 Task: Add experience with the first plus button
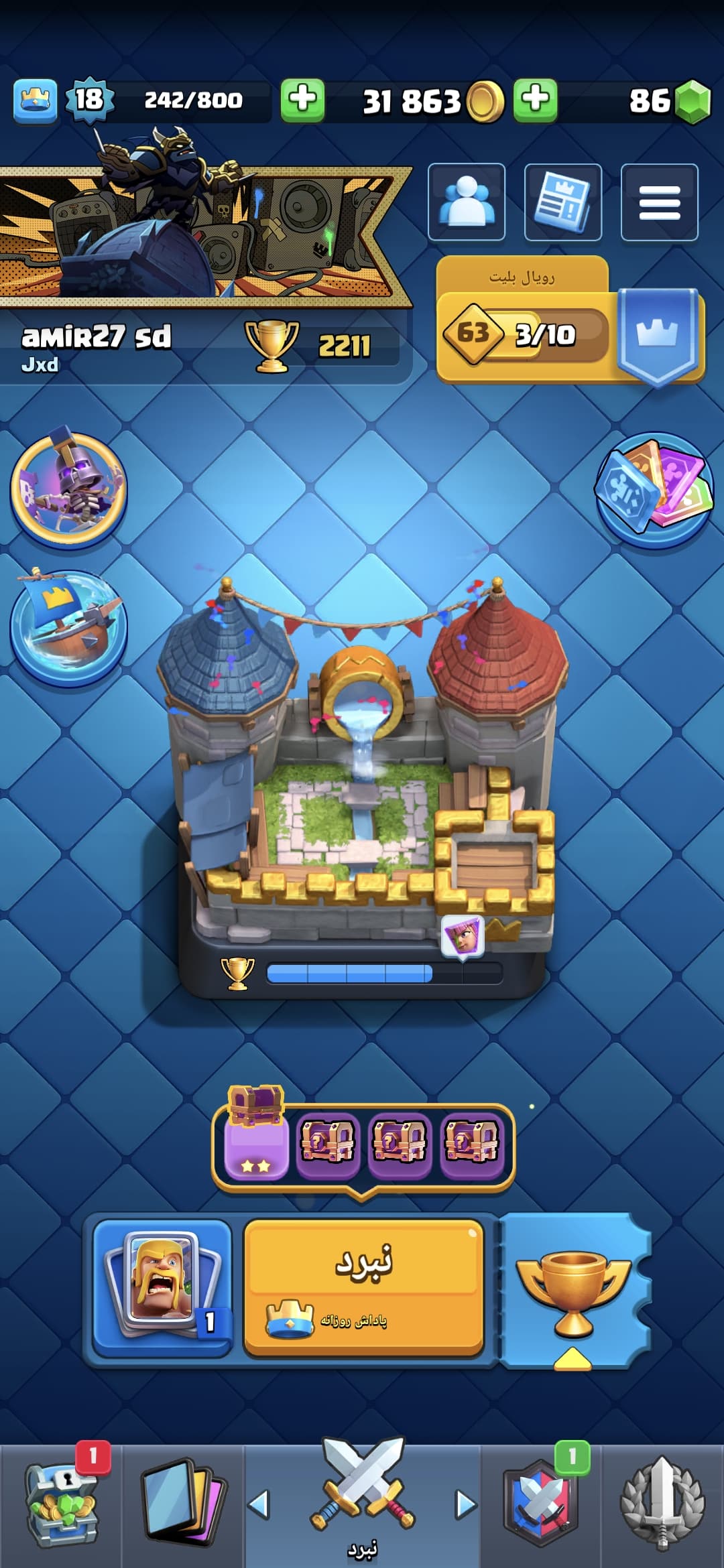(302, 101)
